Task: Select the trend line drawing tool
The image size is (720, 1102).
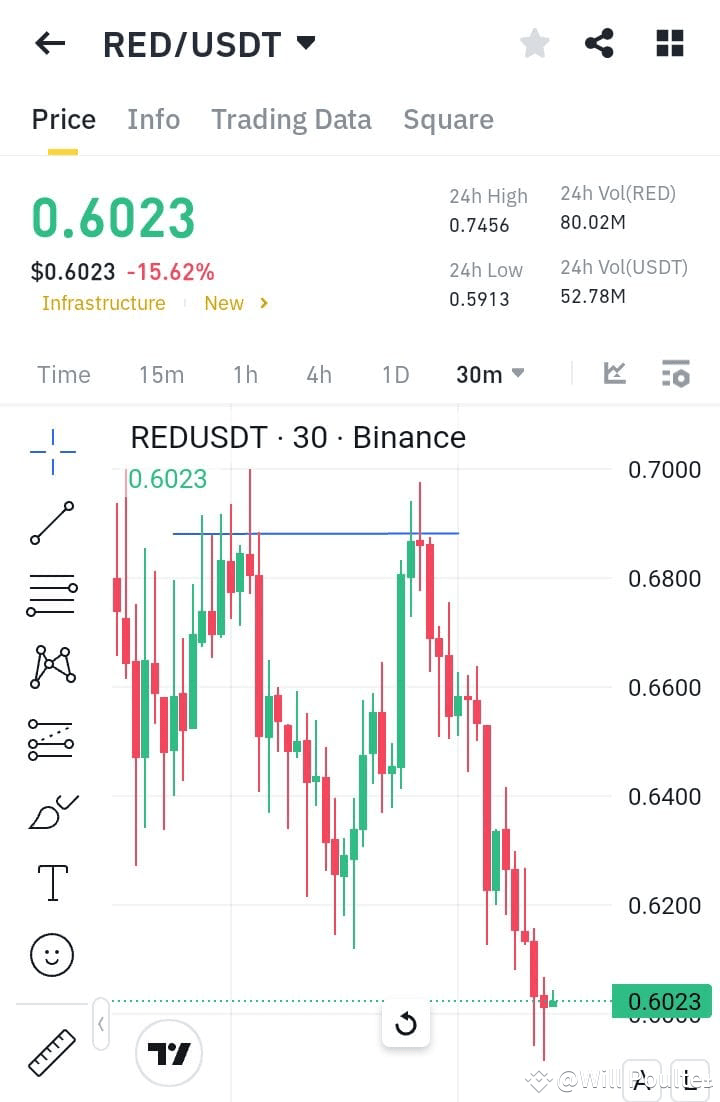Action: point(50,522)
